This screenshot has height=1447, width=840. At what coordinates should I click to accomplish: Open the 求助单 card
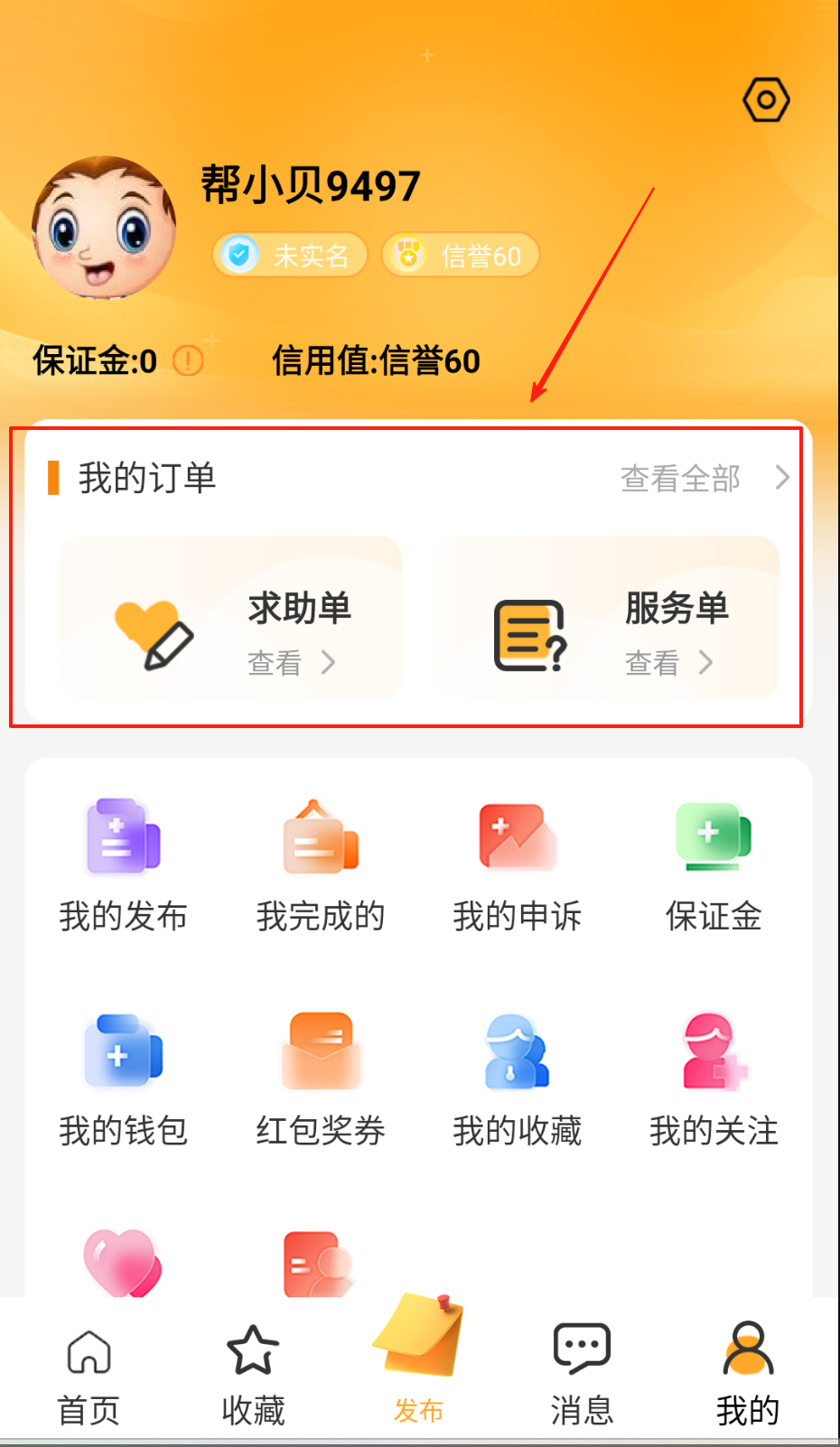[x=230, y=619]
